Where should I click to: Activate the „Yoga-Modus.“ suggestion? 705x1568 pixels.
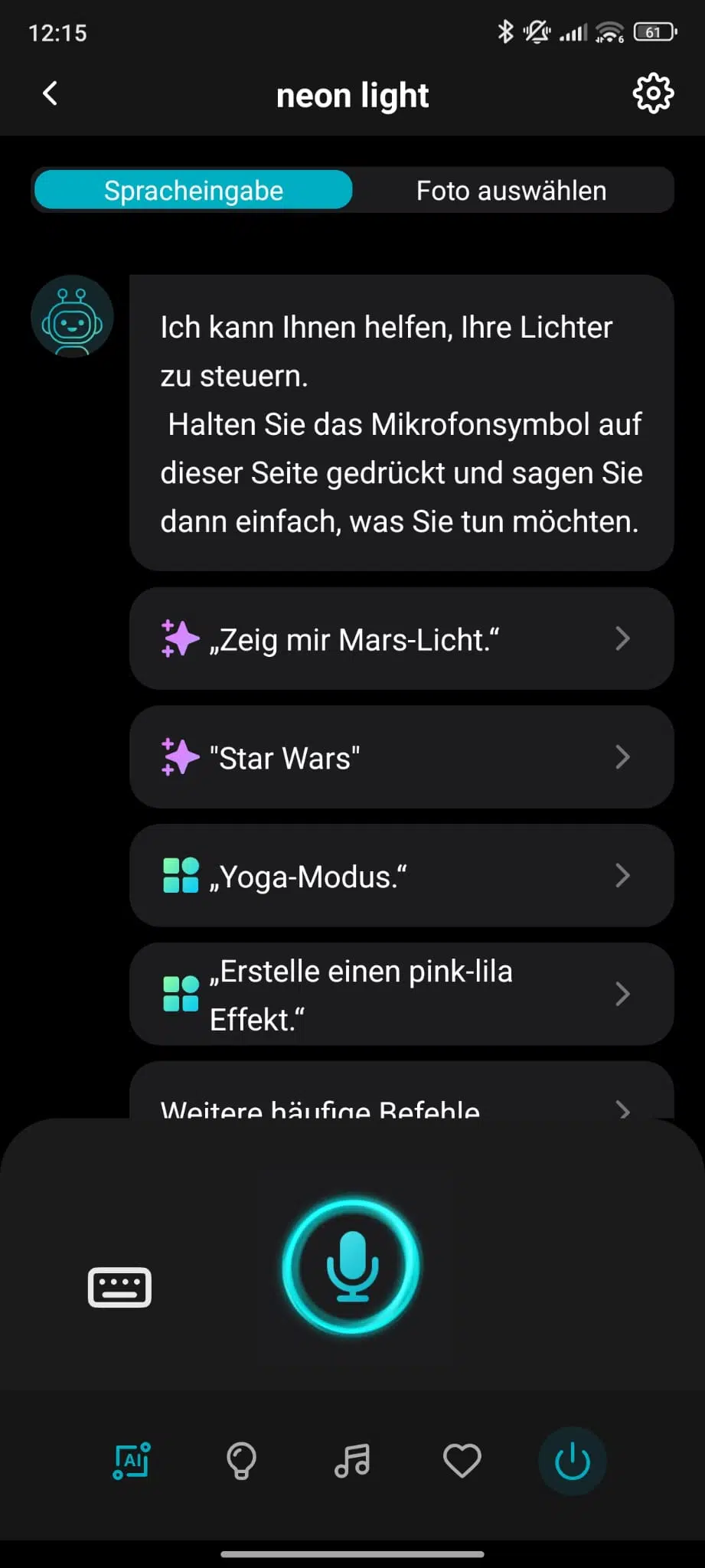[x=401, y=876]
